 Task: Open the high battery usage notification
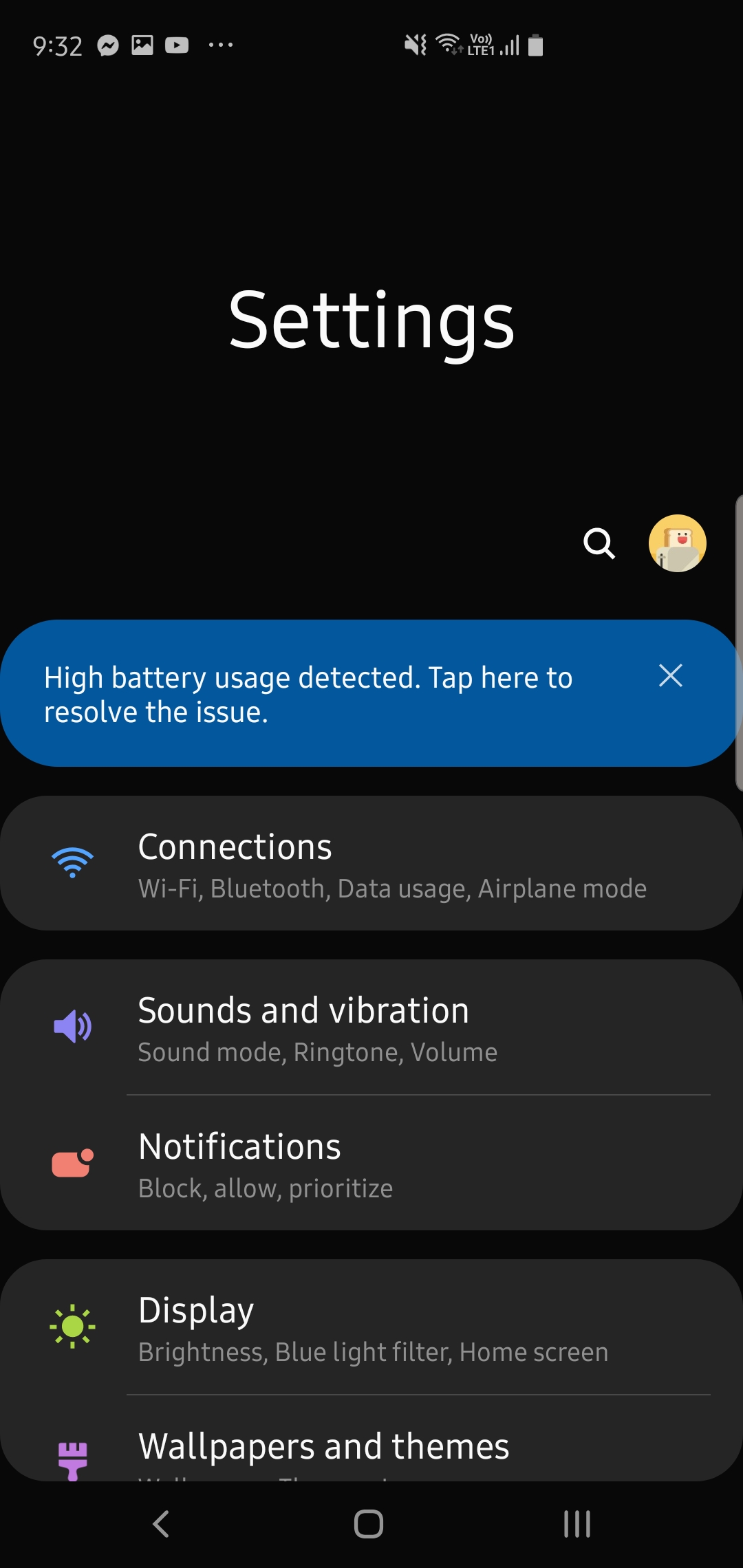pyautogui.click(x=310, y=693)
